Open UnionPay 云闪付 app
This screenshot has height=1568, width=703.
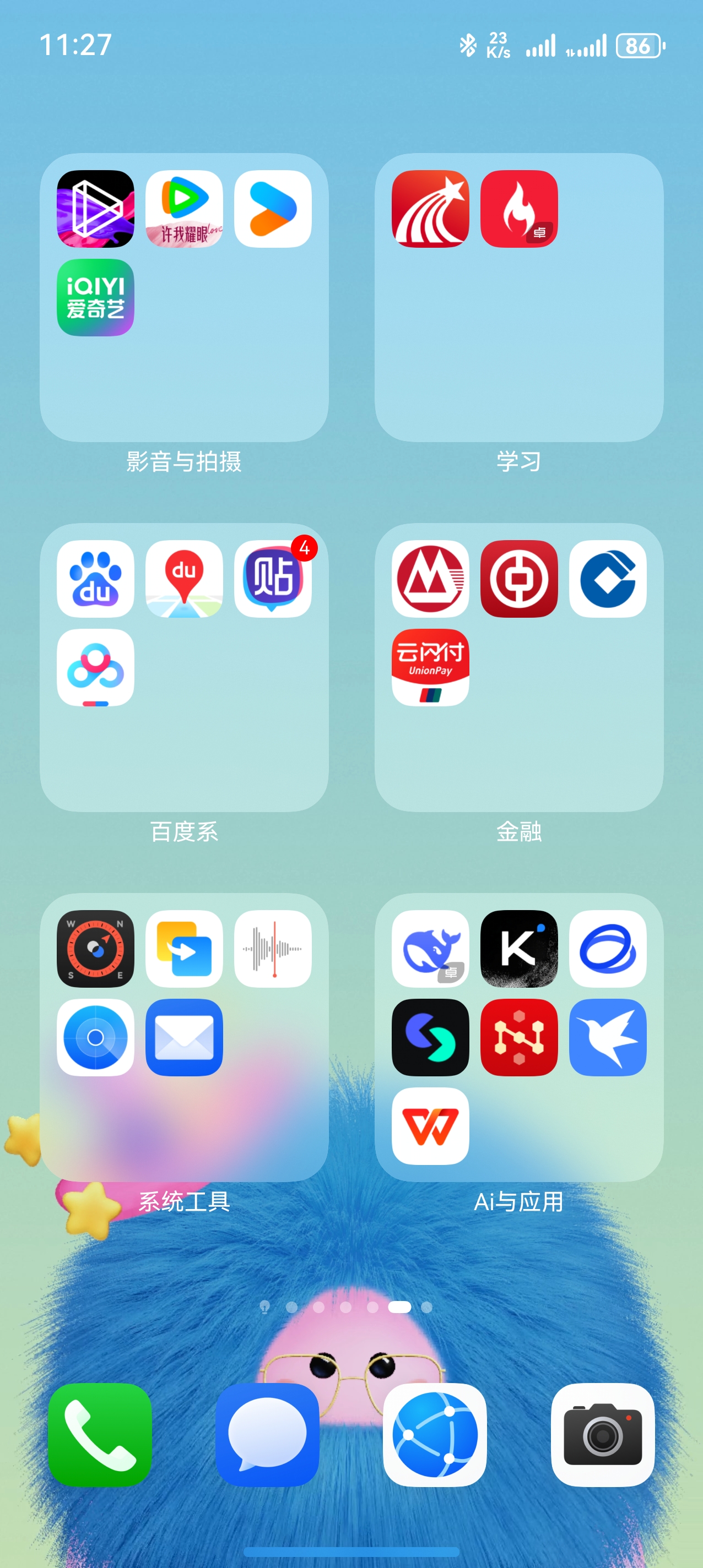click(x=430, y=667)
